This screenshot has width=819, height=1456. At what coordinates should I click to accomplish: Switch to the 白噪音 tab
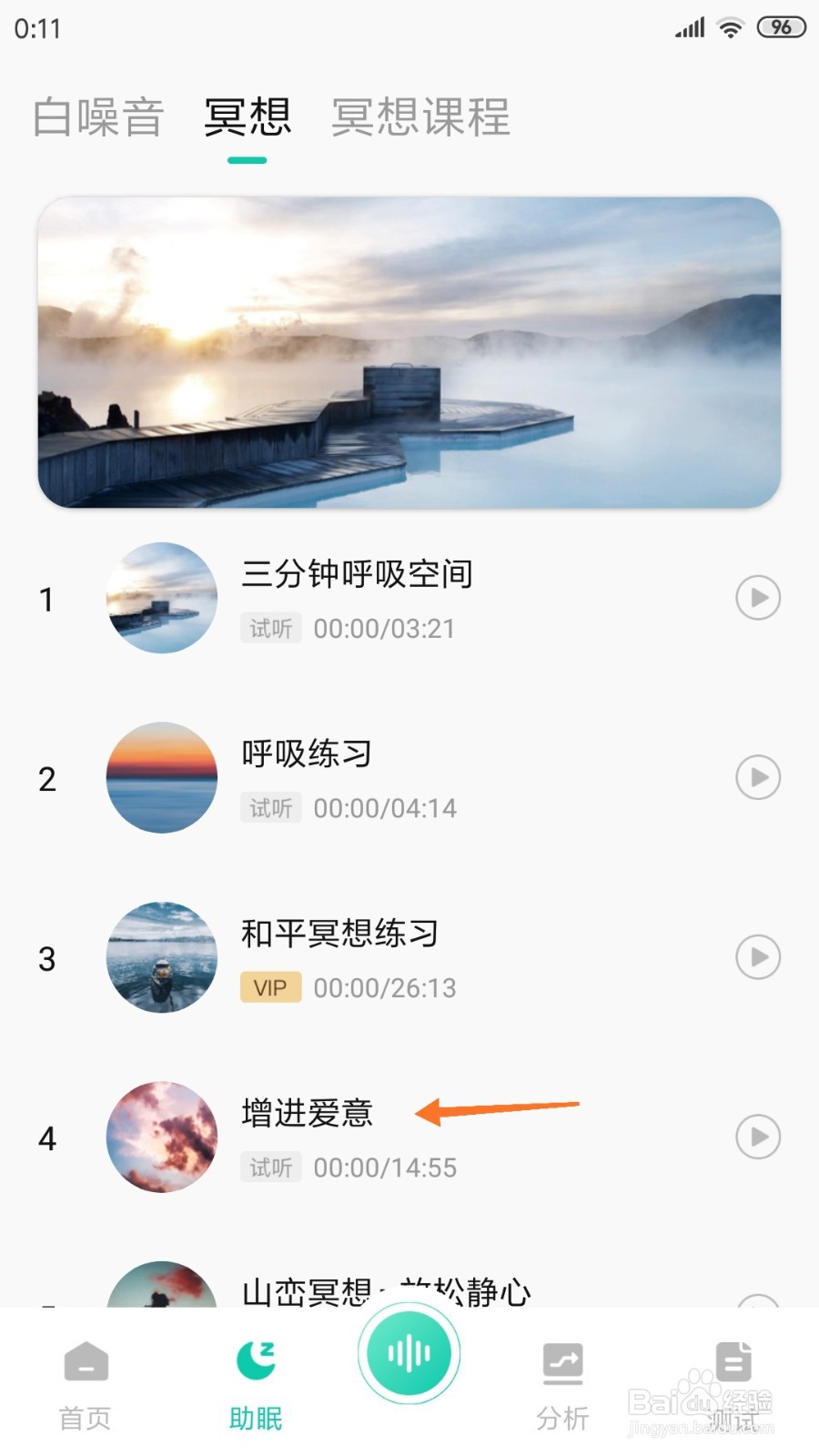(x=97, y=117)
